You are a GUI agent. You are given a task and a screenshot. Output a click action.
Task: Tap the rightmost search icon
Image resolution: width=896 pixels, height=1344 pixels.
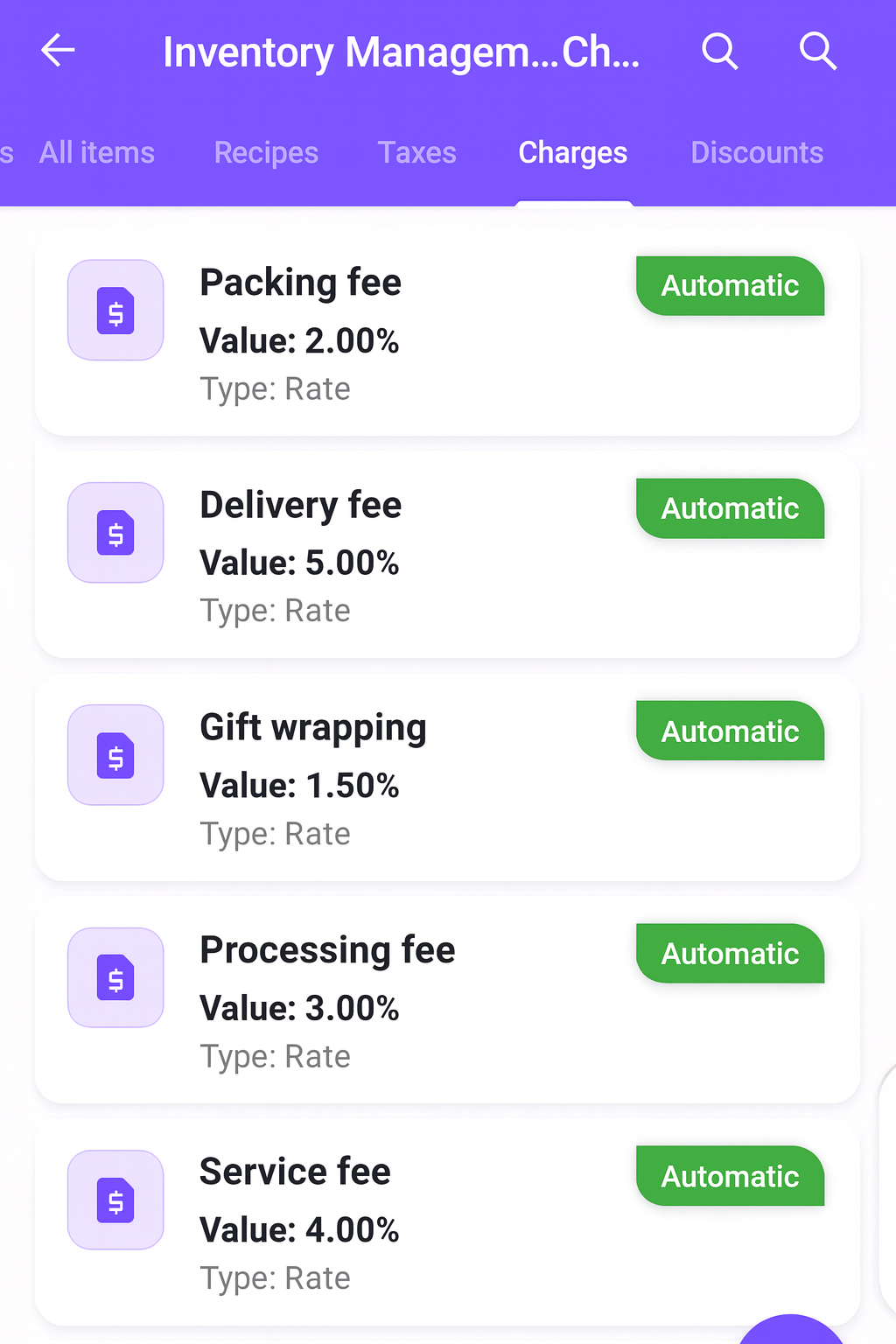point(817,51)
